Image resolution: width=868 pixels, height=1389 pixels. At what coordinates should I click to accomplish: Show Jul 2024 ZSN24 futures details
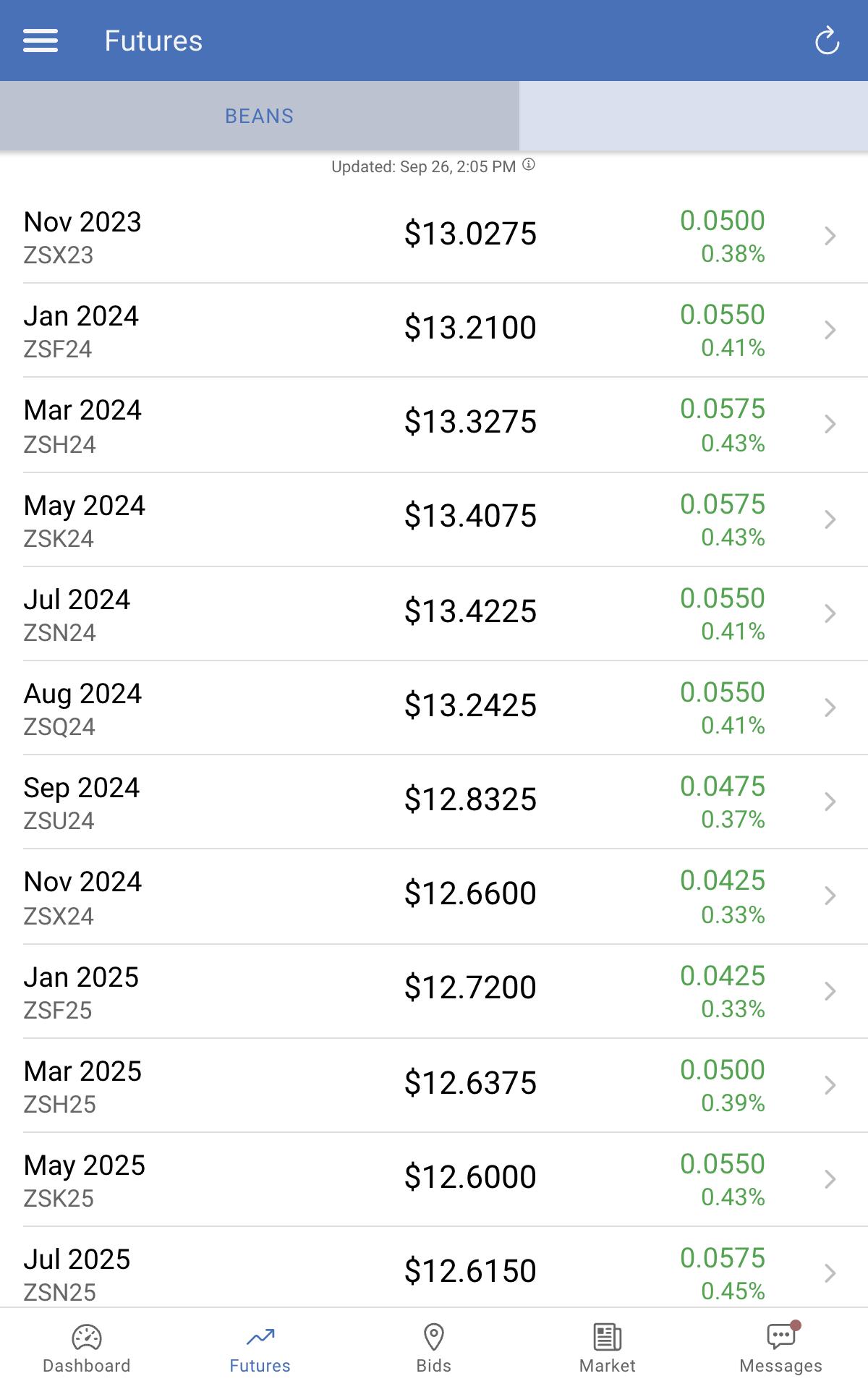tap(434, 613)
